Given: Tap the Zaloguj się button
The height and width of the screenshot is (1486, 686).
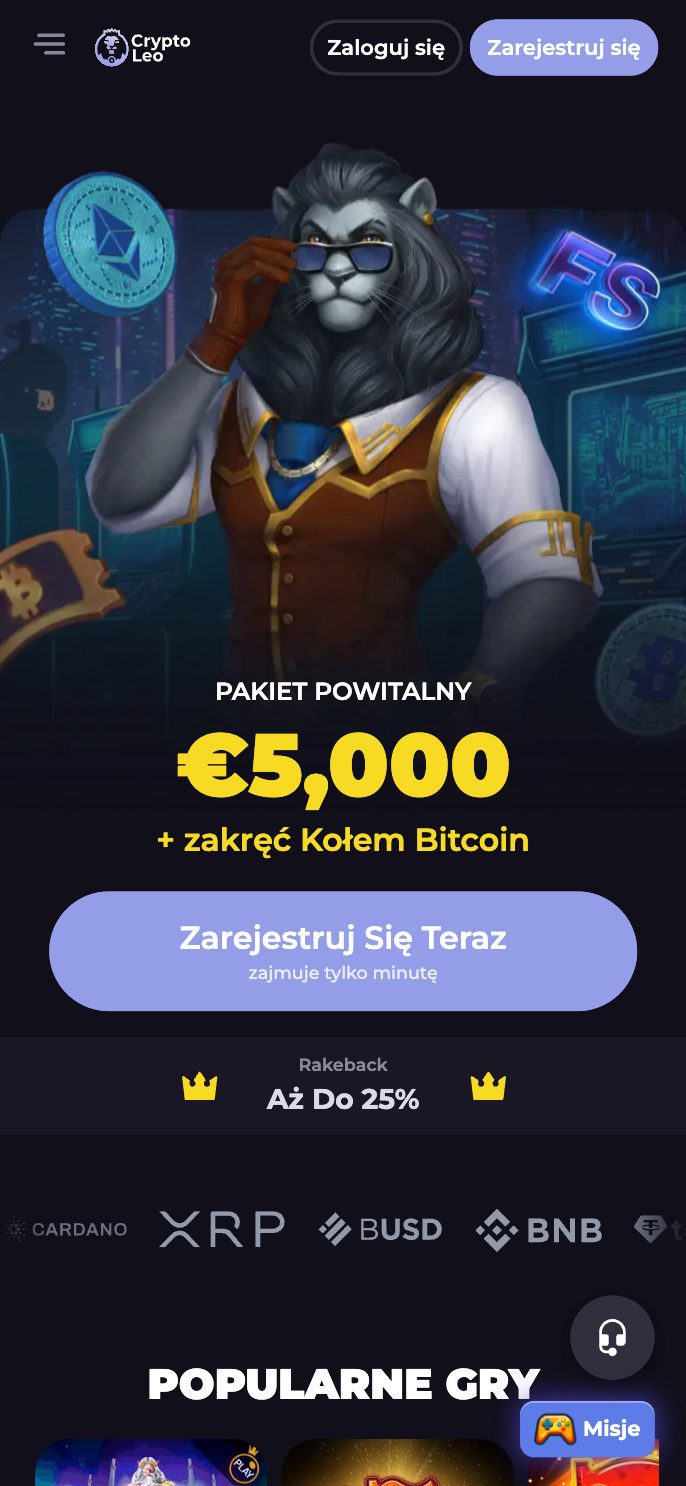Looking at the screenshot, I should pyautogui.click(x=385, y=48).
